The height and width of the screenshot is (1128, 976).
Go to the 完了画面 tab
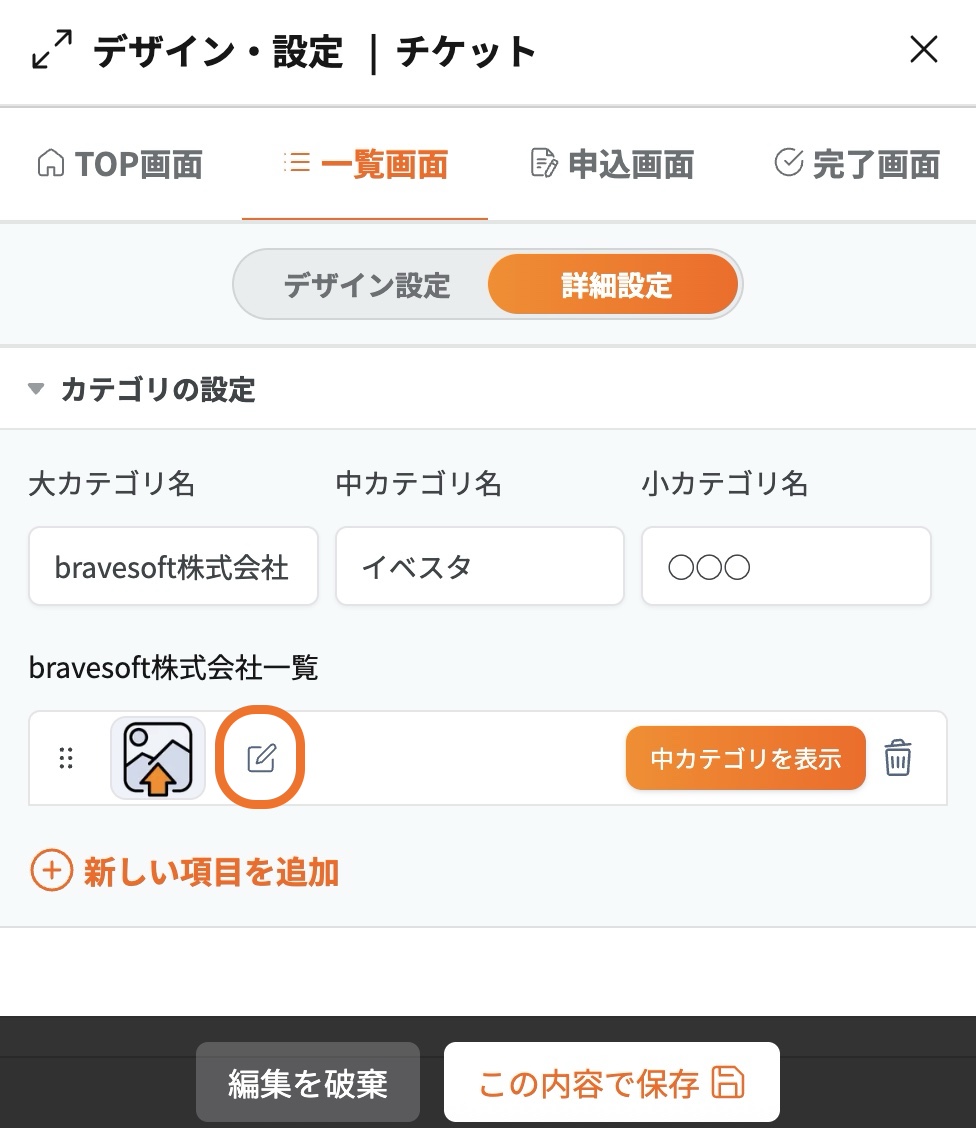pyautogui.click(x=857, y=164)
